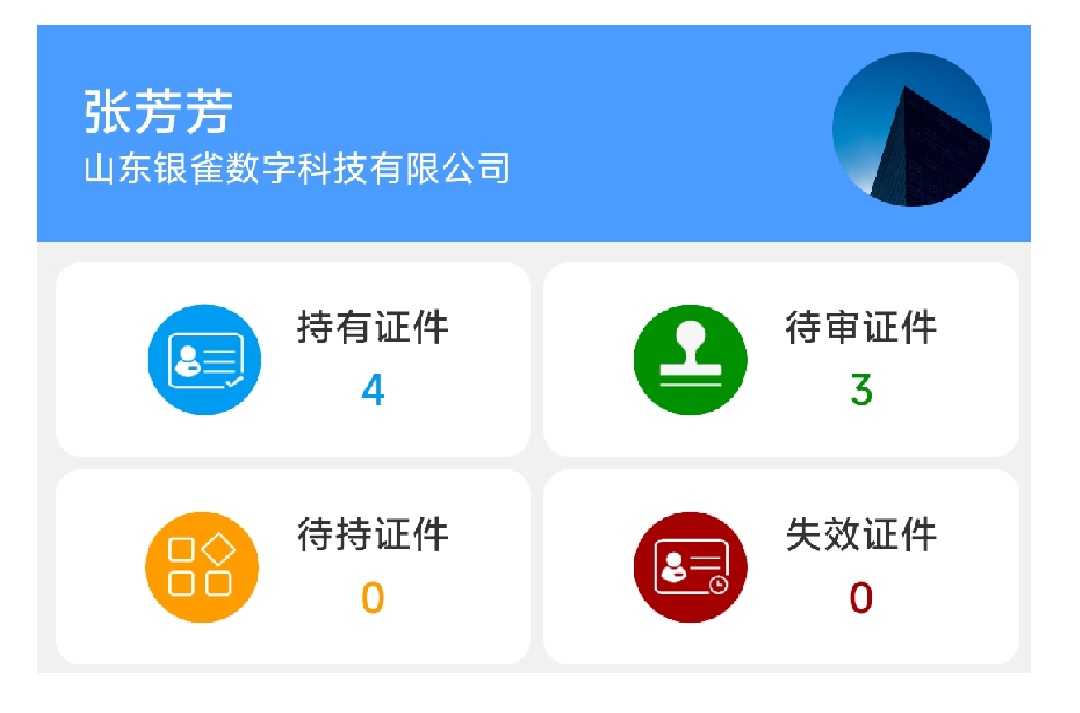Image resolution: width=1080 pixels, height=713 pixels.
Task: Open the 待持证件 card
Action: click(293, 567)
